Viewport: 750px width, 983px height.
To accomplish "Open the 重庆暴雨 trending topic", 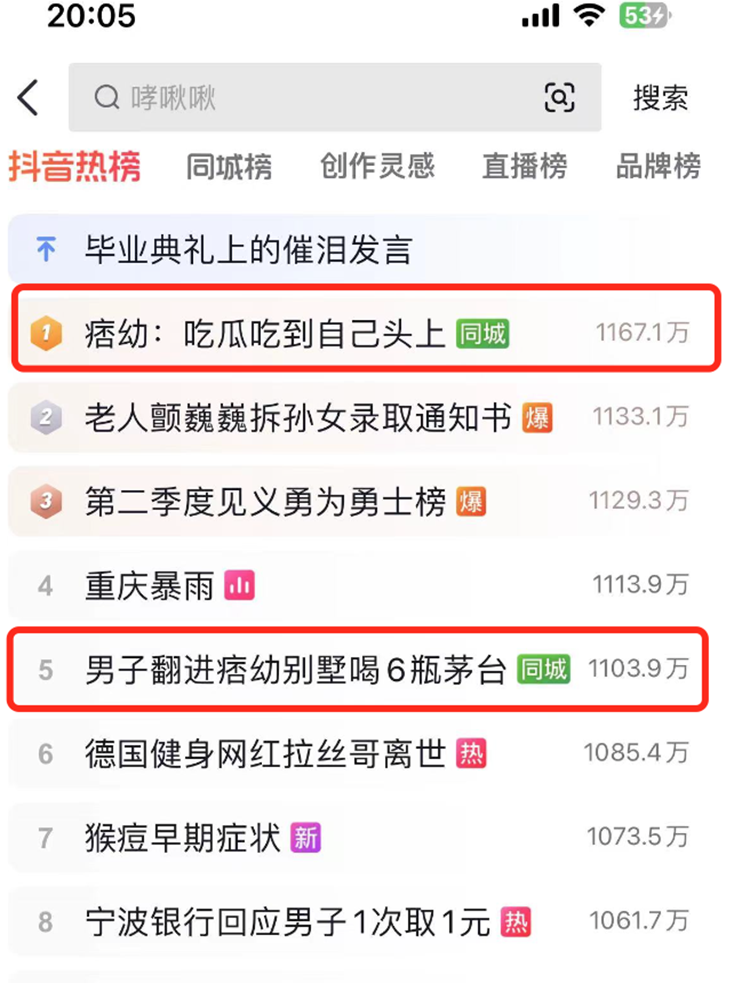I will point(150,586).
